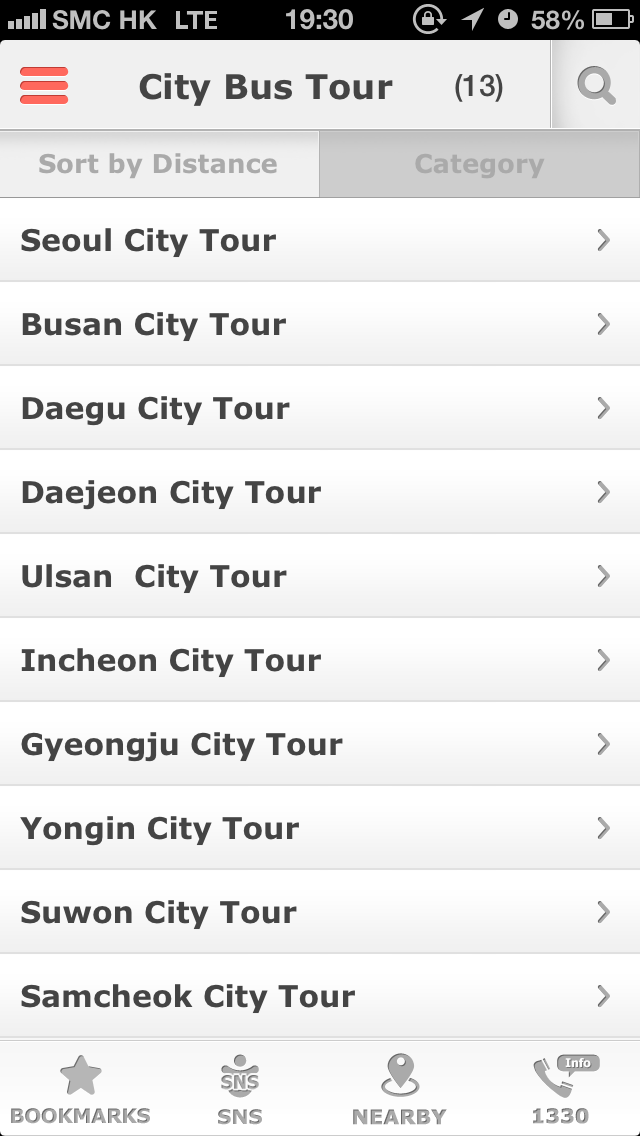
Task: Open Samcheok City Tour
Action: 320,996
